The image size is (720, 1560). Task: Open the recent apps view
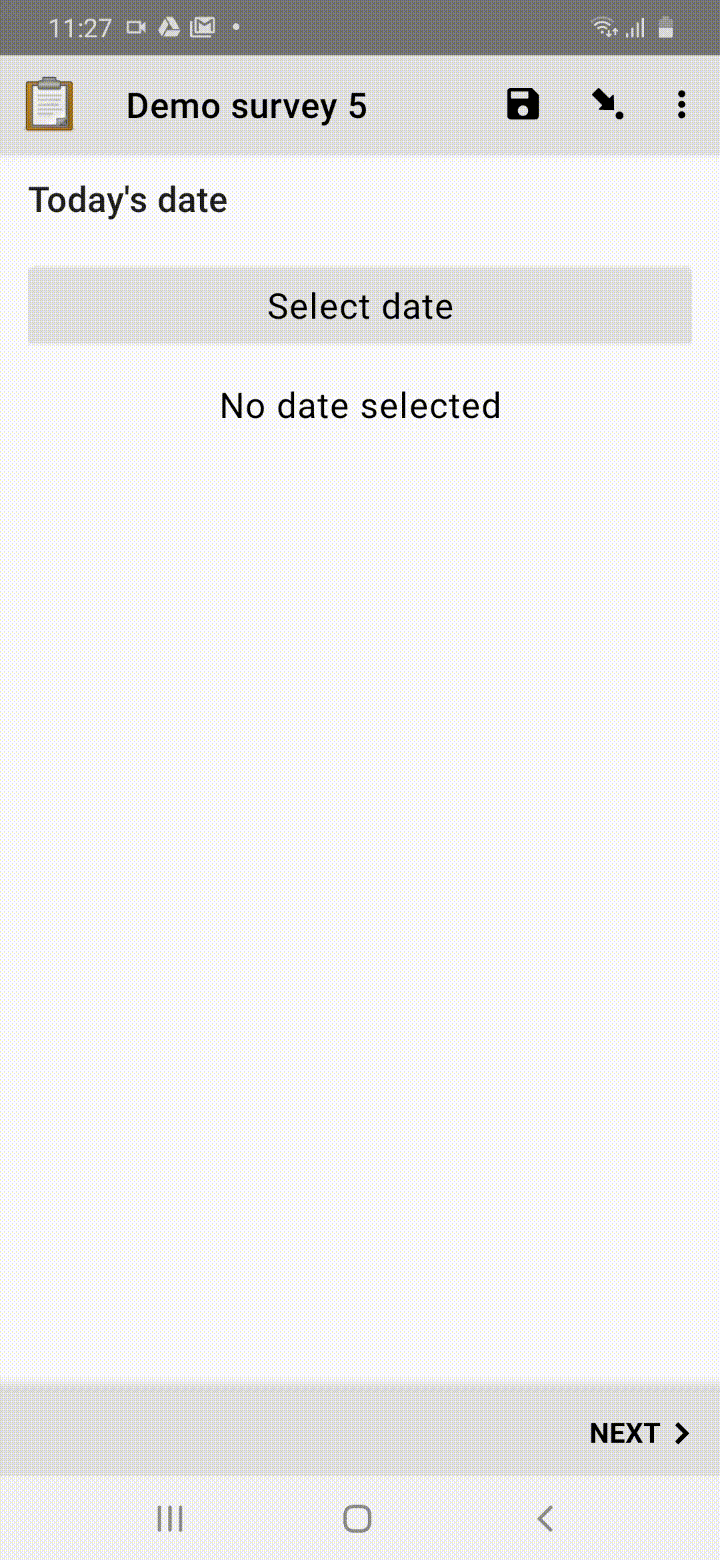click(x=170, y=1519)
